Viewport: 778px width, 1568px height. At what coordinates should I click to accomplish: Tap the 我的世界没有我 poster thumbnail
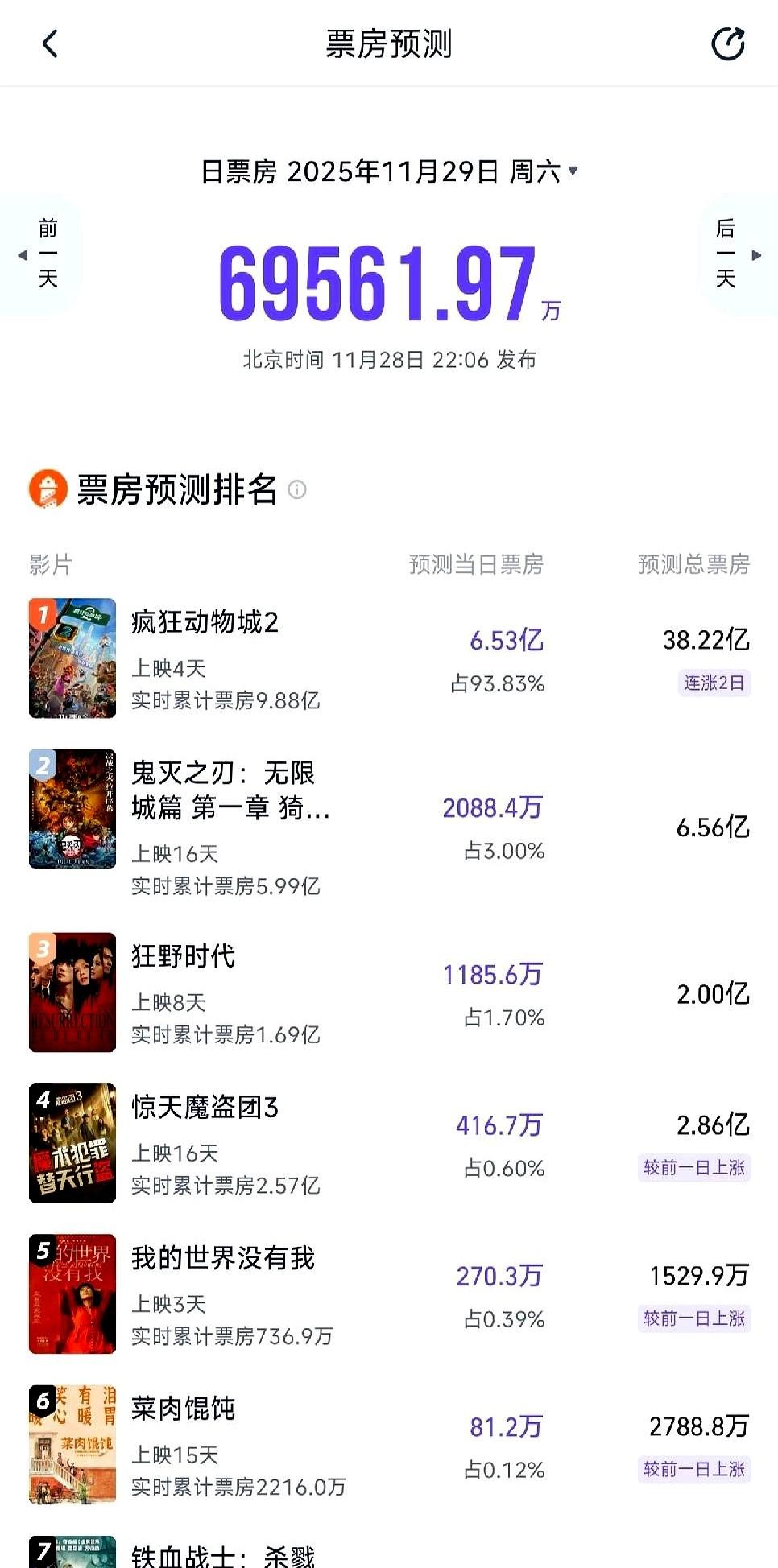click(x=72, y=1294)
